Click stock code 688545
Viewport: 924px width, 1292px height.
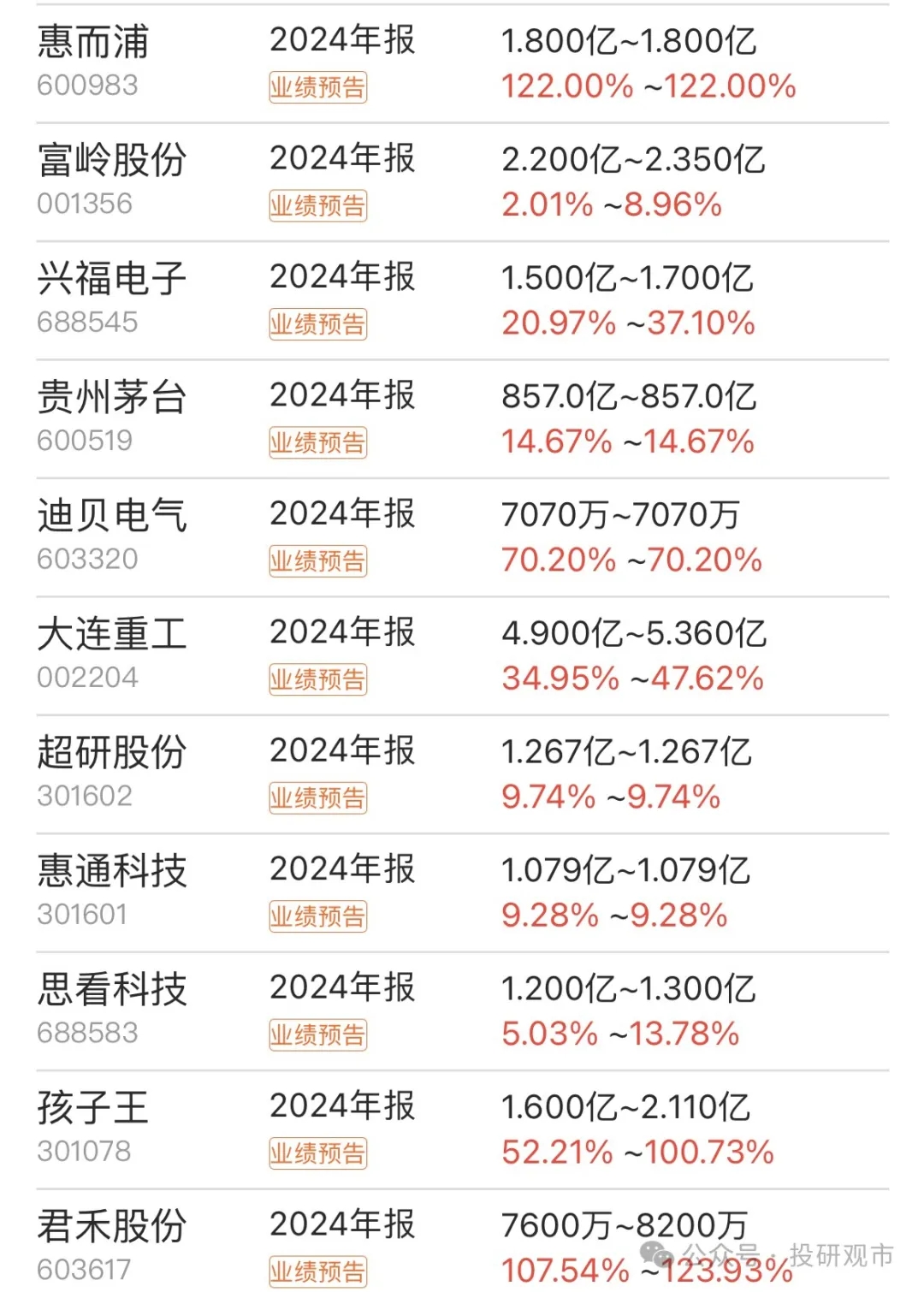tap(86, 323)
